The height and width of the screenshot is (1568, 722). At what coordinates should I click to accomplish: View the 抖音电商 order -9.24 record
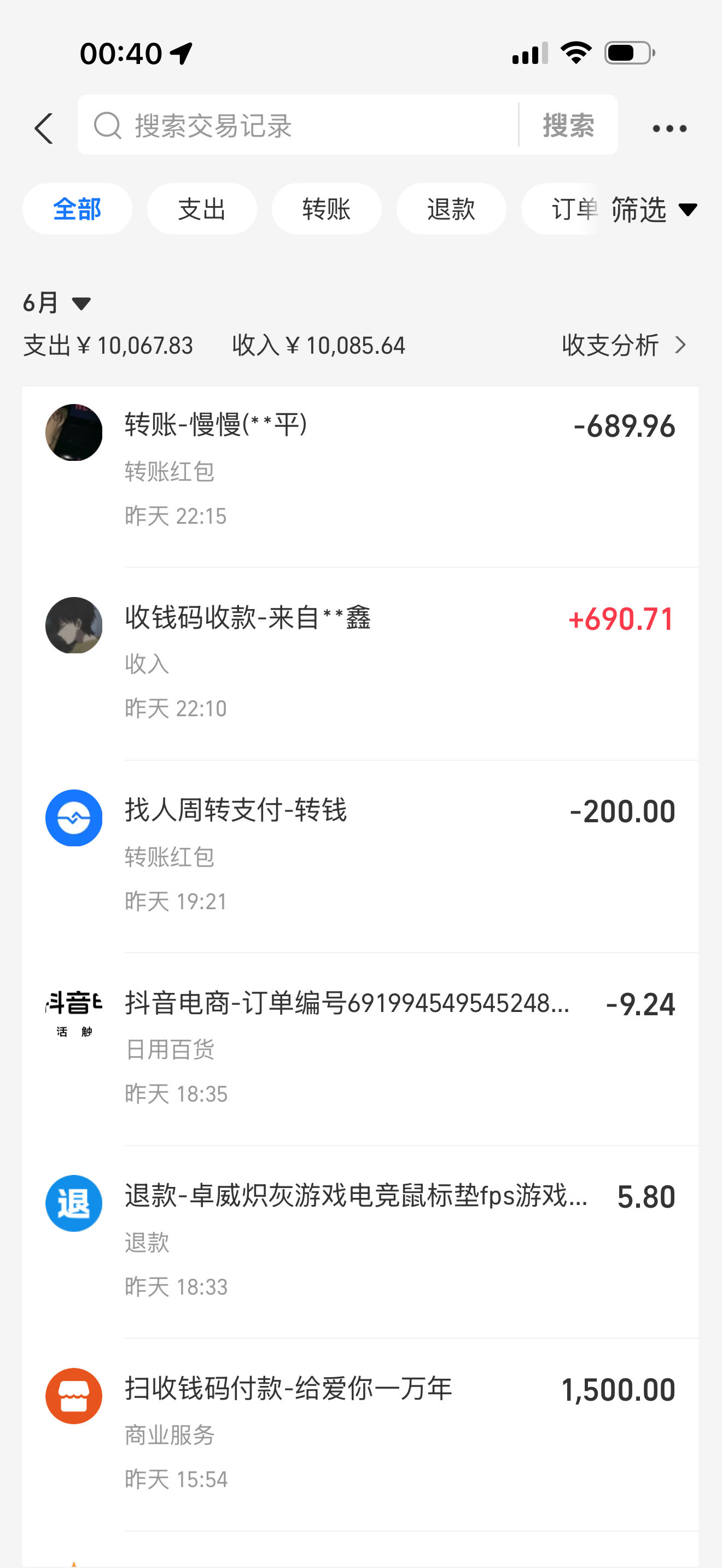coord(359,1048)
